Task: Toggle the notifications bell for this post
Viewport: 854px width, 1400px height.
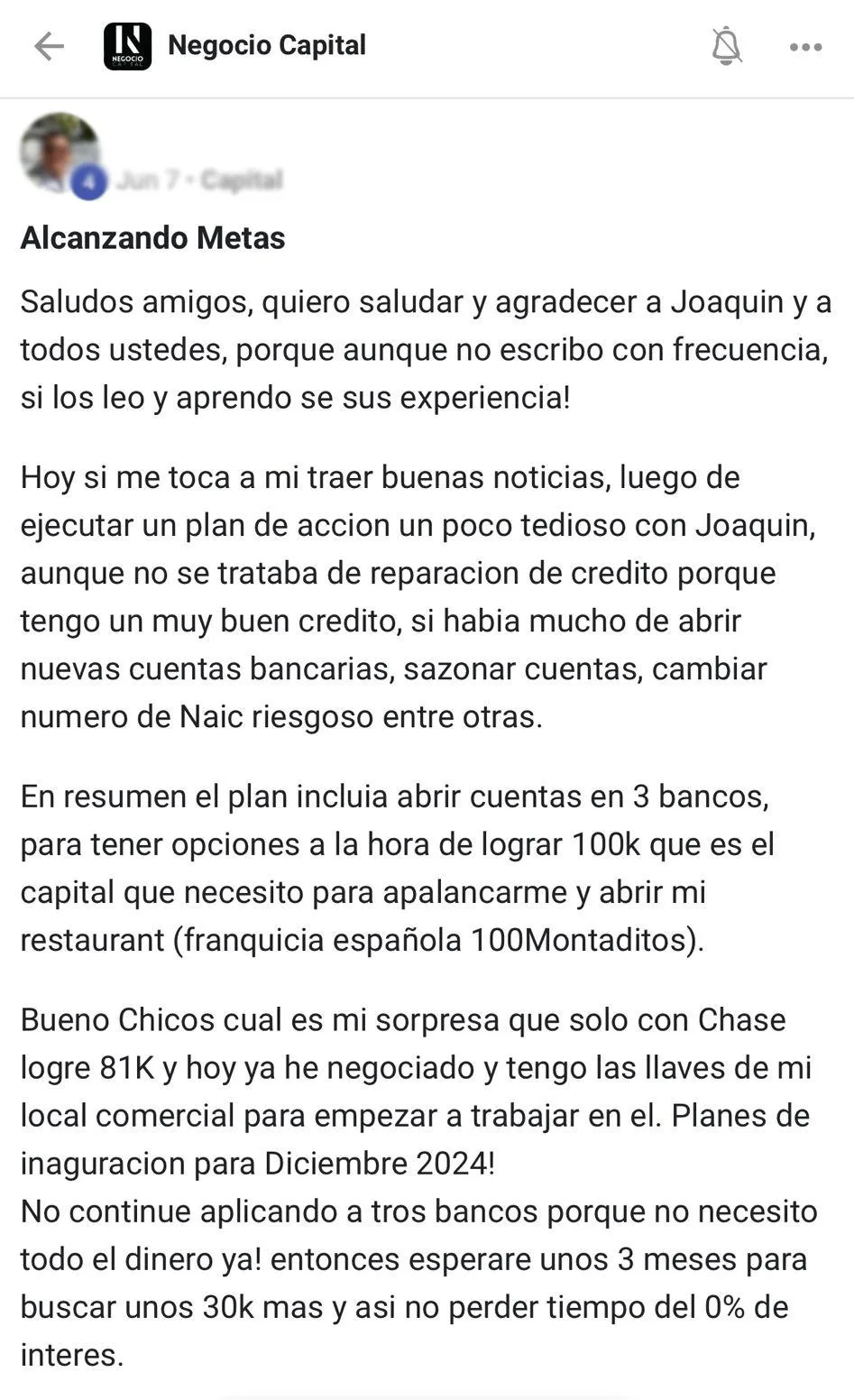Action: (x=726, y=46)
